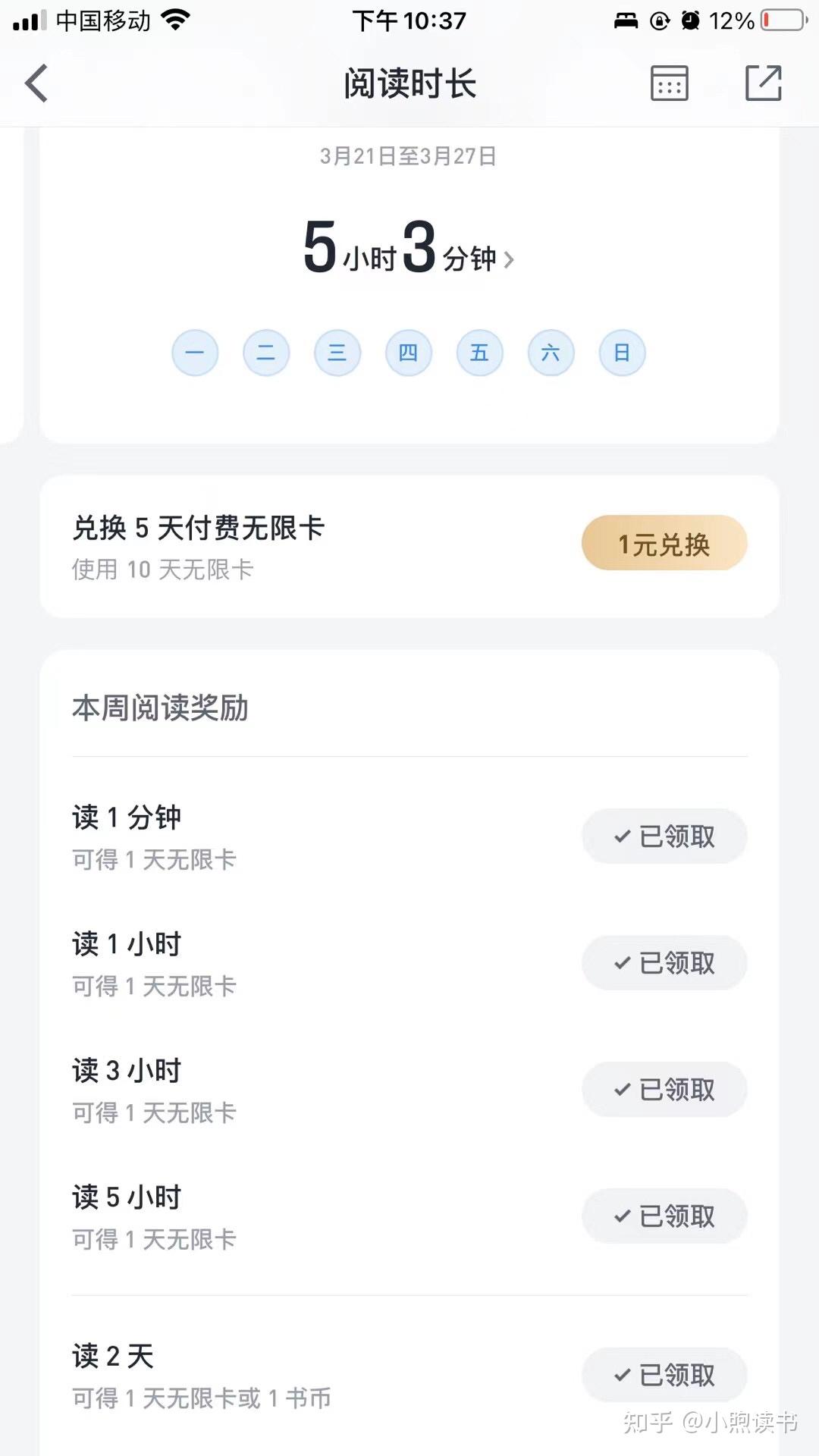Tap 已领取 for 读 5 小时 reward
This screenshot has width=819, height=1456.
(664, 1216)
